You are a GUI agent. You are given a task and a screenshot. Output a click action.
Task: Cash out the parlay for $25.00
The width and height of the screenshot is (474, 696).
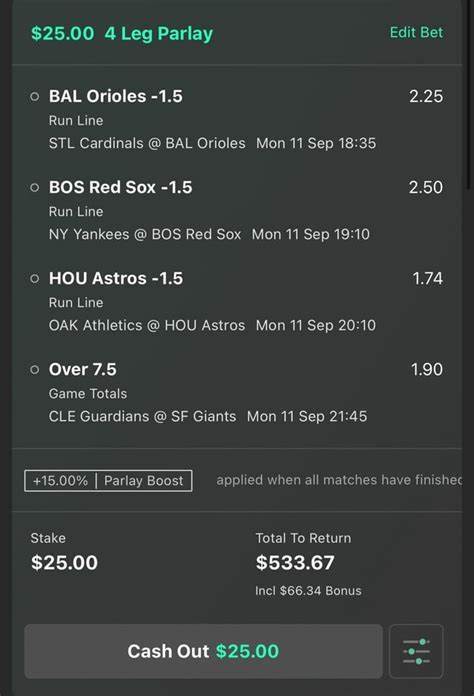(x=203, y=651)
